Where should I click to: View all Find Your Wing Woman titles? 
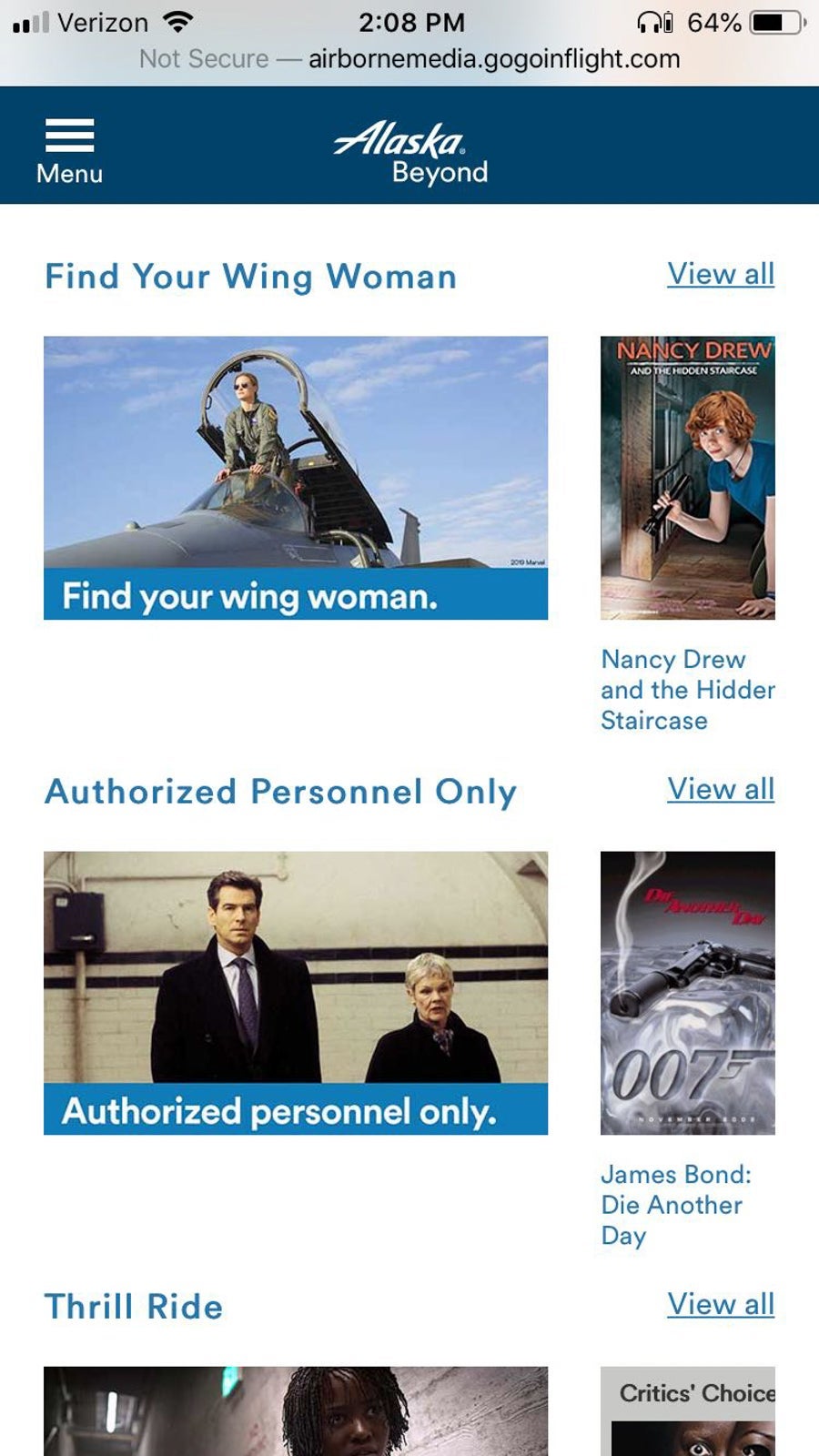pyautogui.click(x=720, y=274)
